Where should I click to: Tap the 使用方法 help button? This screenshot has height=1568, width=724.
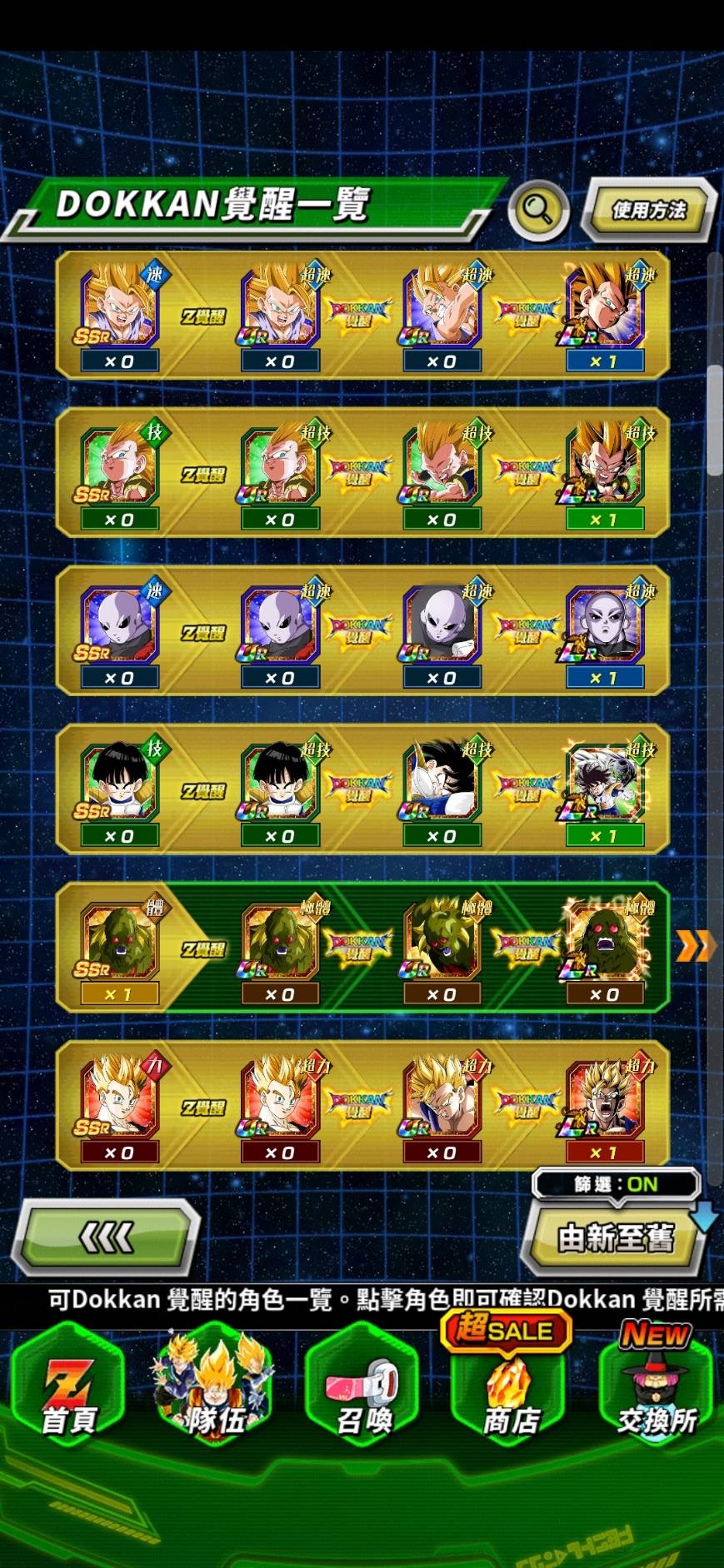coord(649,210)
